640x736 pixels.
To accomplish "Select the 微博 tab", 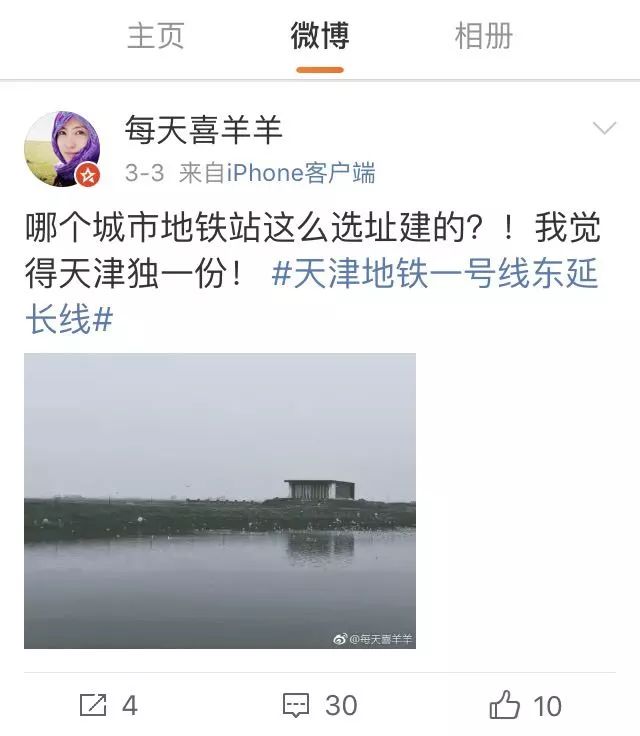I will tap(320, 37).
